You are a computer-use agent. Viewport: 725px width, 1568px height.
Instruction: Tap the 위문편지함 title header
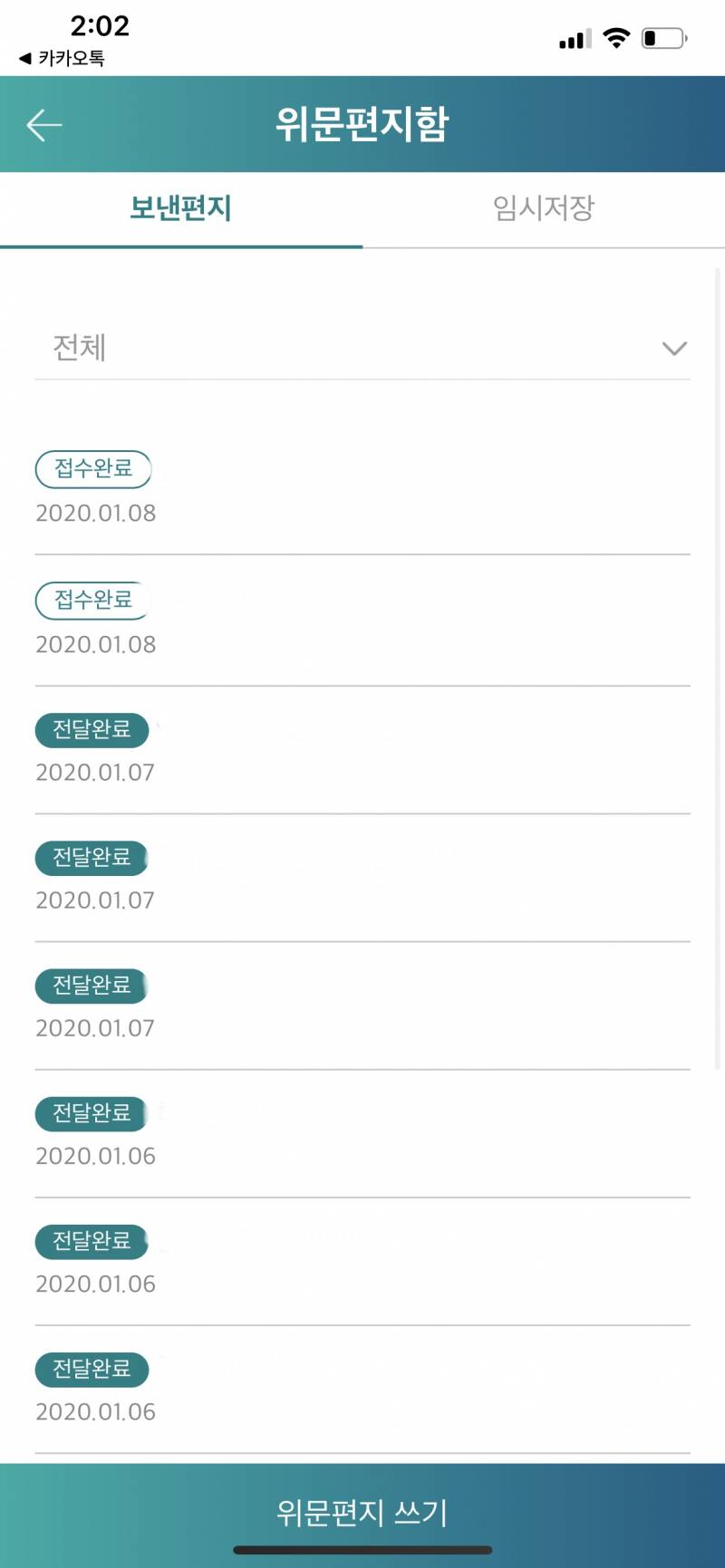362,124
